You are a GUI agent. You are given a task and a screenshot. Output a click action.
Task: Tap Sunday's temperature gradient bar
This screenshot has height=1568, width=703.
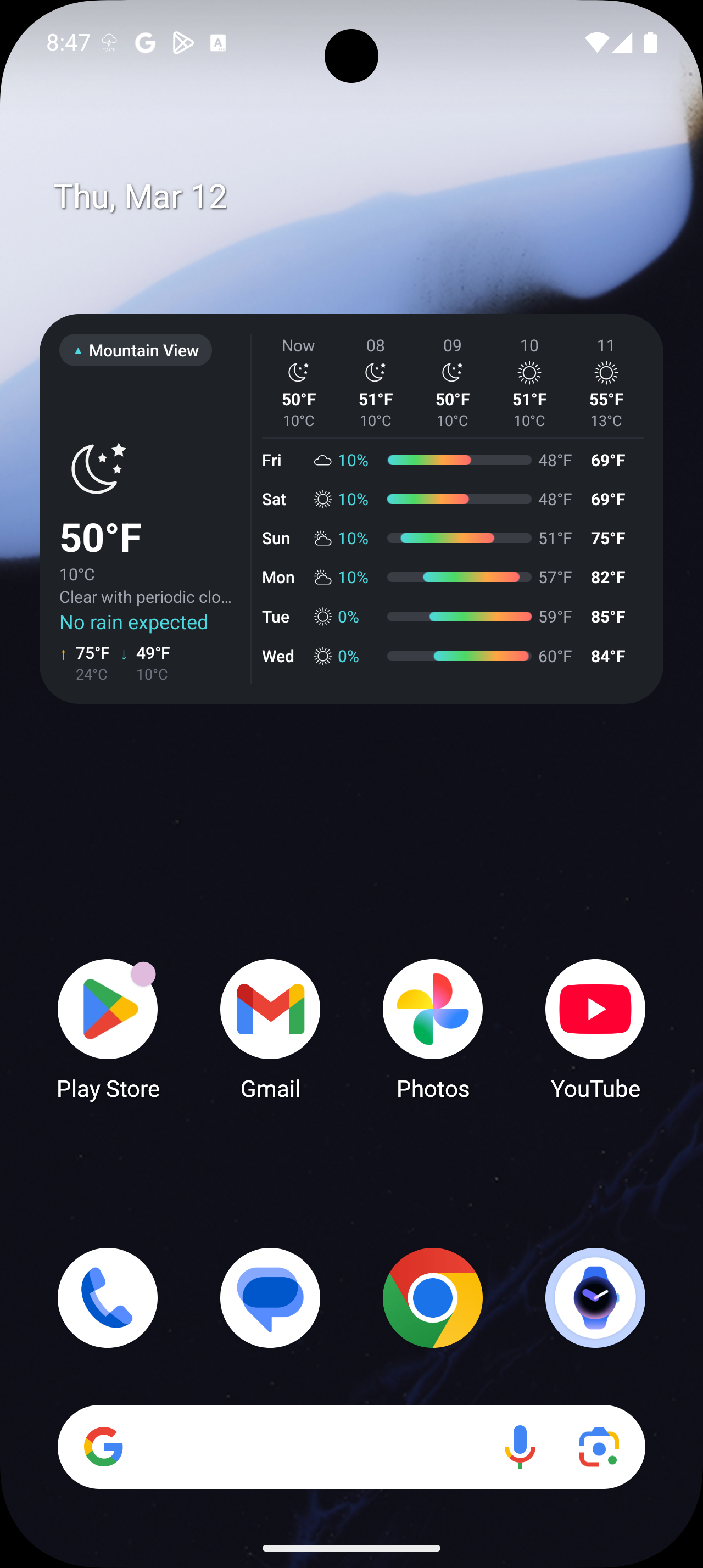coord(460,538)
